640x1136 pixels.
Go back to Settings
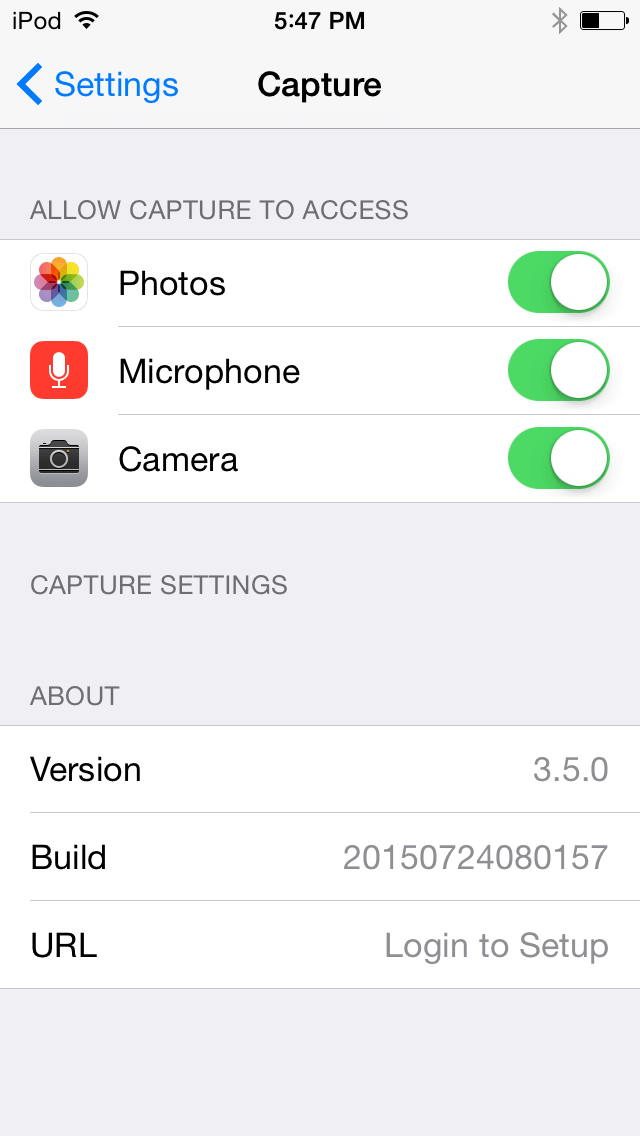pyautogui.click(x=98, y=85)
